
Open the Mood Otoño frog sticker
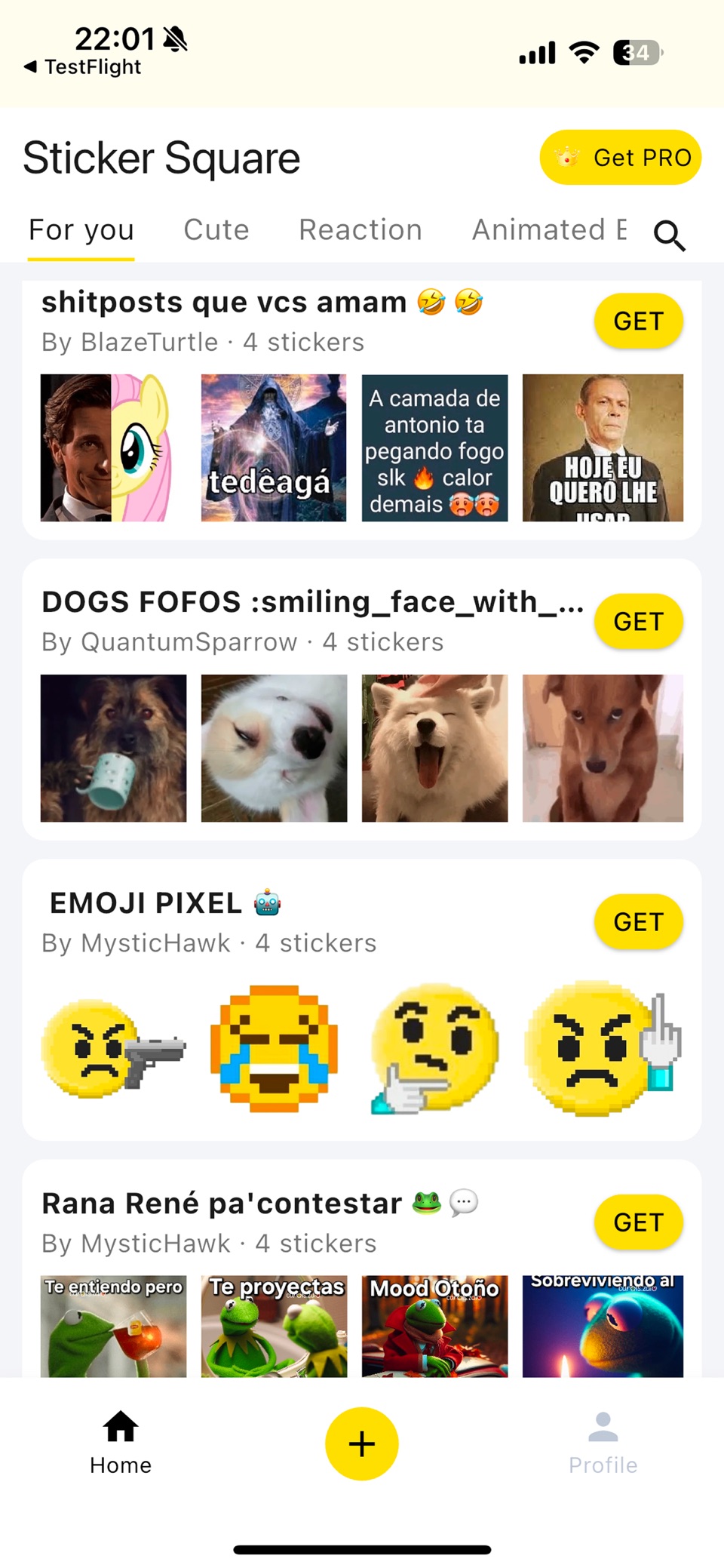pos(434,1326)
